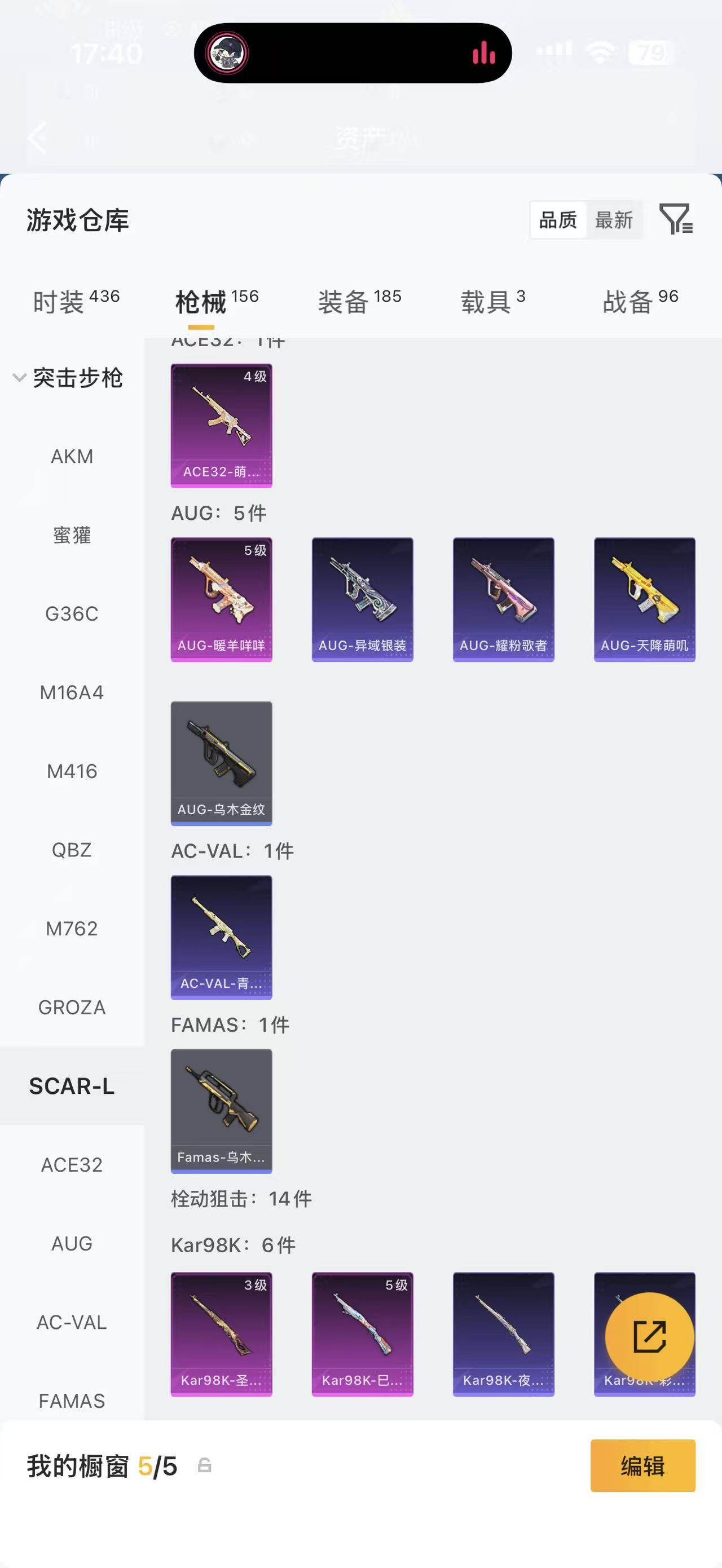Sort the warehouse by 最新
Screen dimensions: 722x1568
click(x=614, y=220)
